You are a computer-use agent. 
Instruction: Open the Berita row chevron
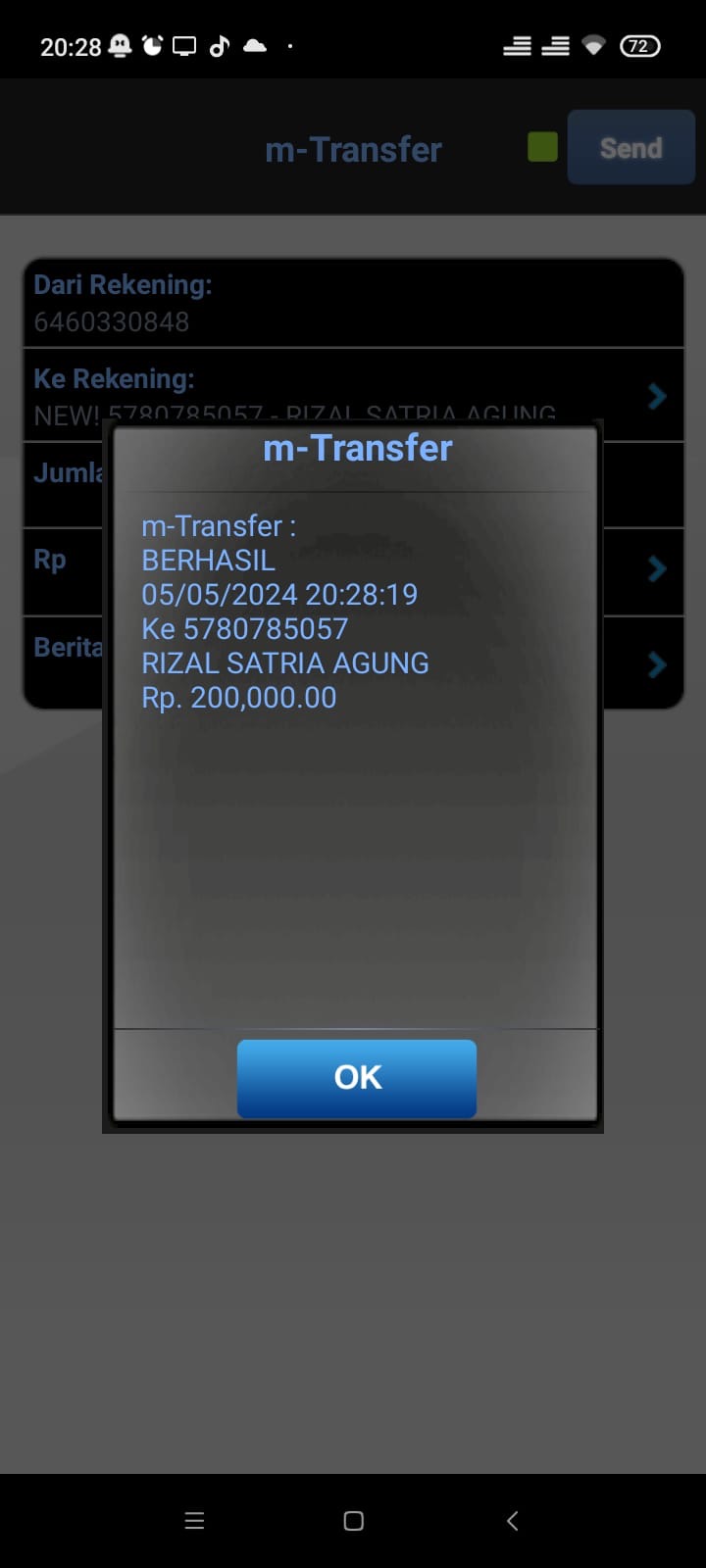click(x=657, y=664)
